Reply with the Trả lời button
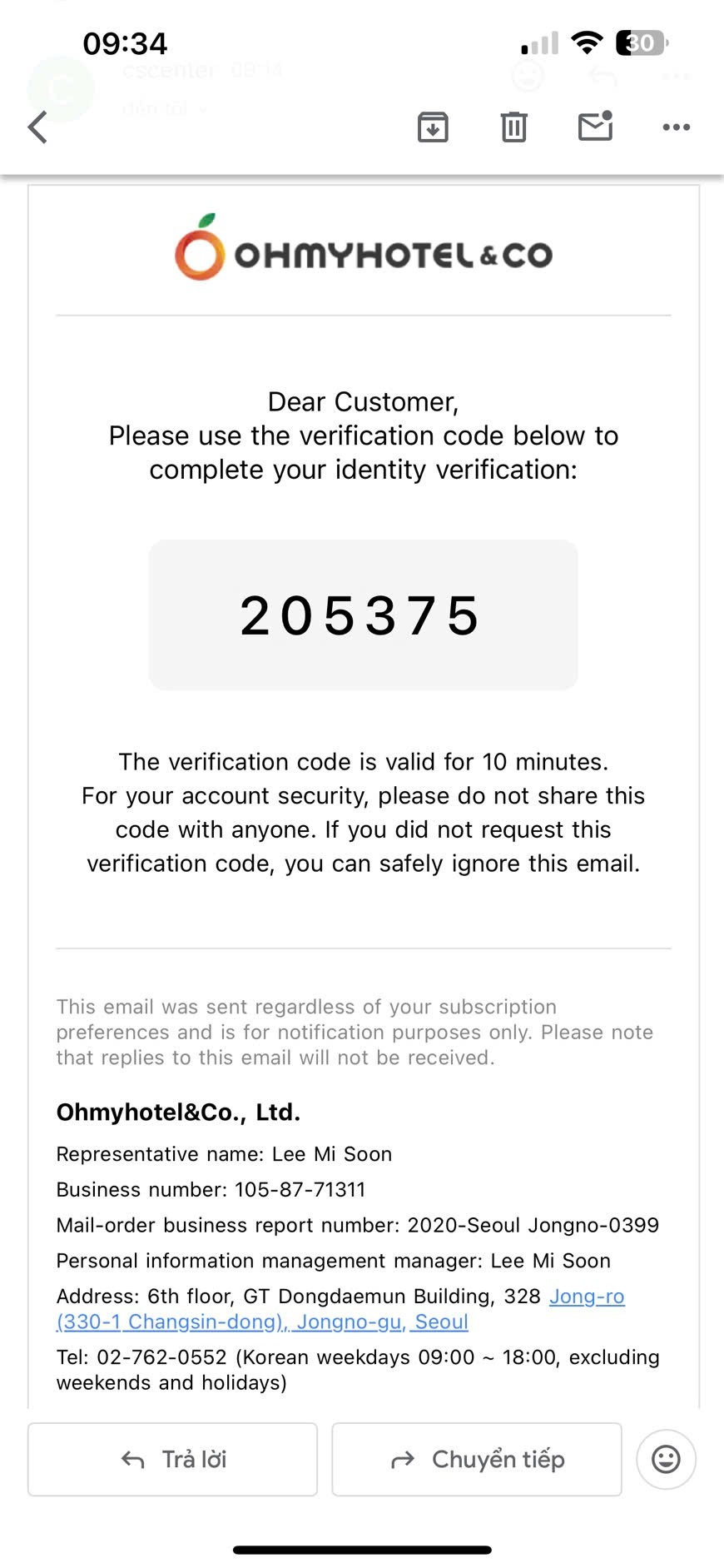The width and height of the screenshot is (724, 1568). pyautogui.click(x=172, y=1459)
